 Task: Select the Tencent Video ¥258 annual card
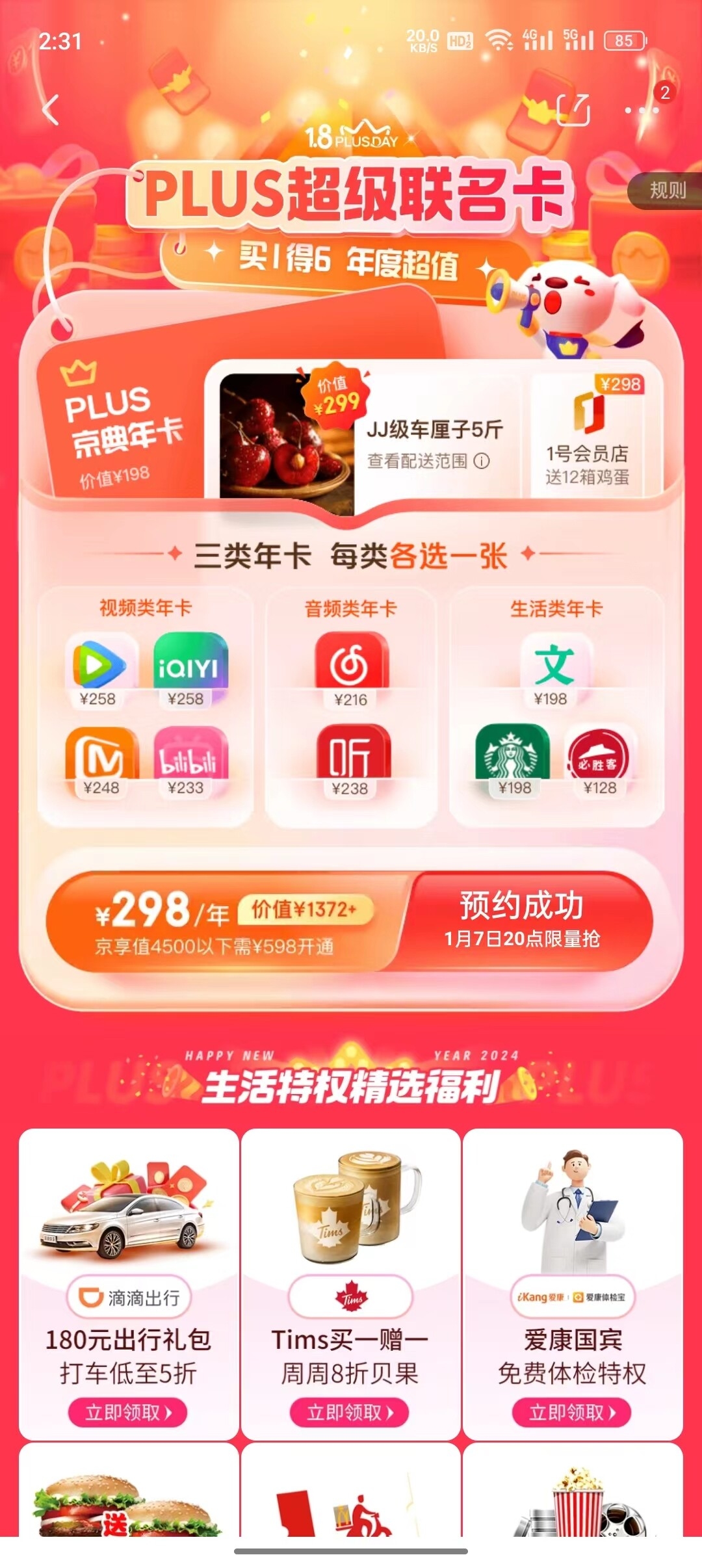point(99,670)
